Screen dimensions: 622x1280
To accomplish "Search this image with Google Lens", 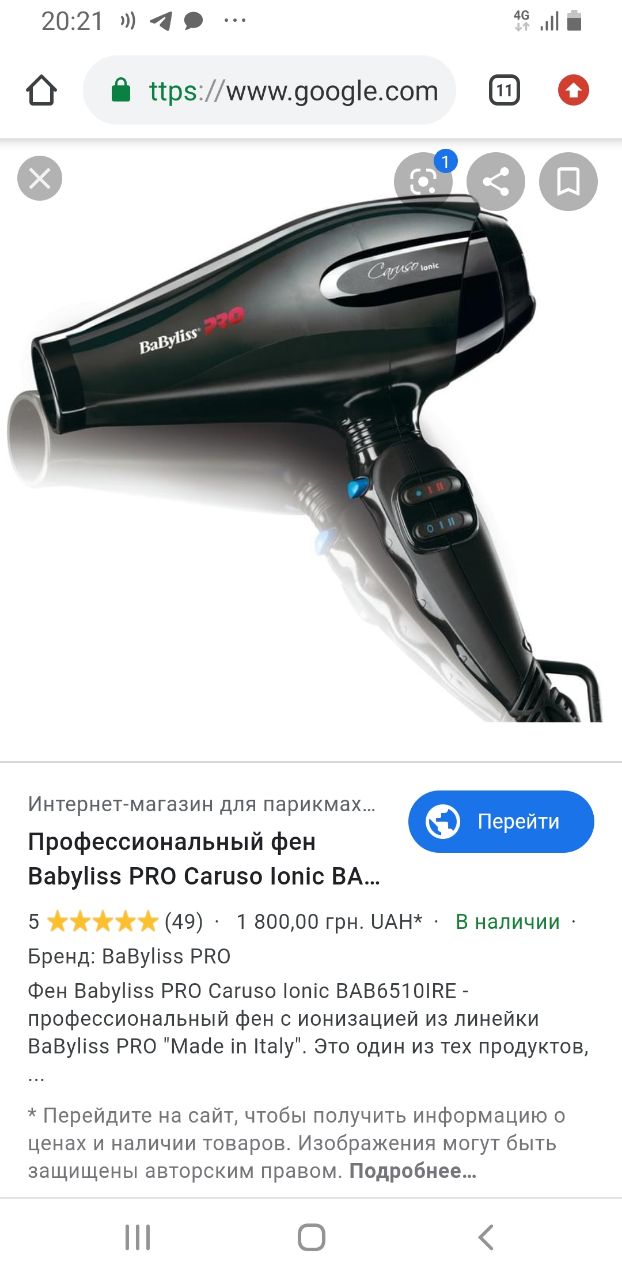I will 423,181.
